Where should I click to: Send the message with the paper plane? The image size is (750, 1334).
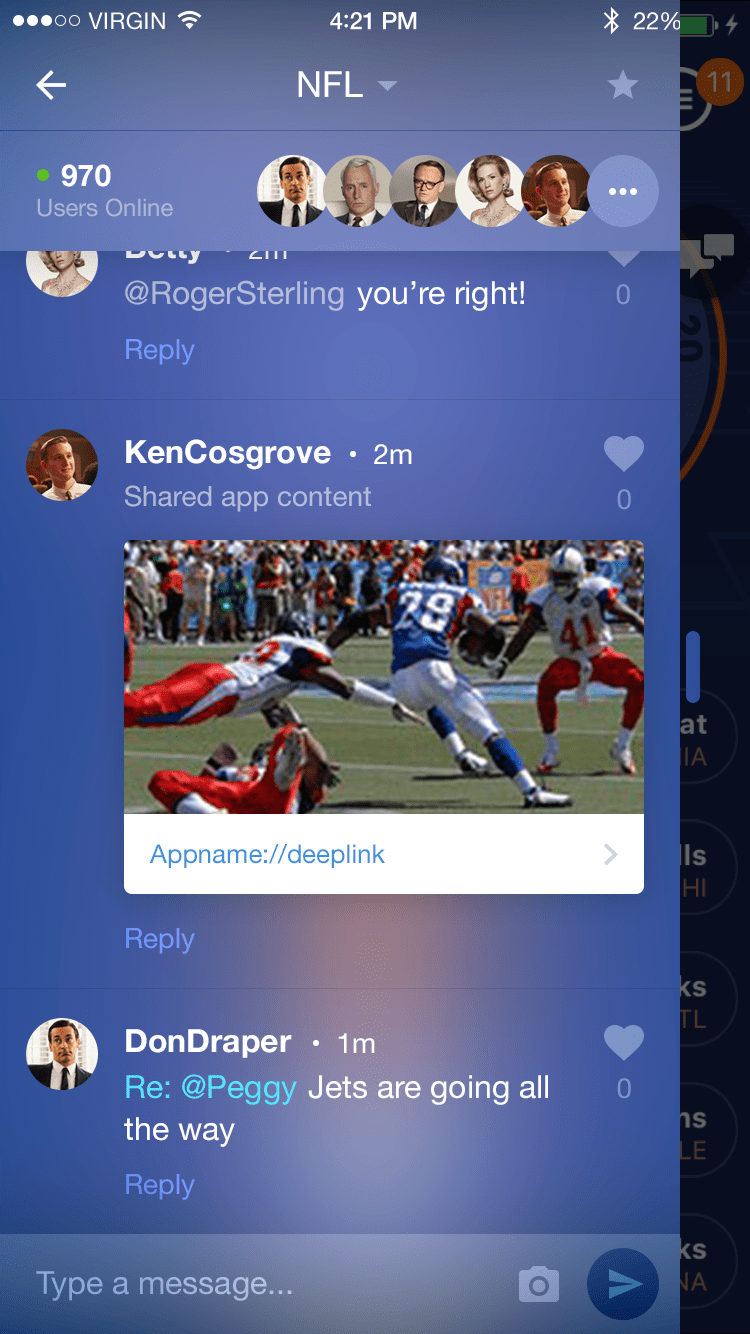pos(623,1285)
